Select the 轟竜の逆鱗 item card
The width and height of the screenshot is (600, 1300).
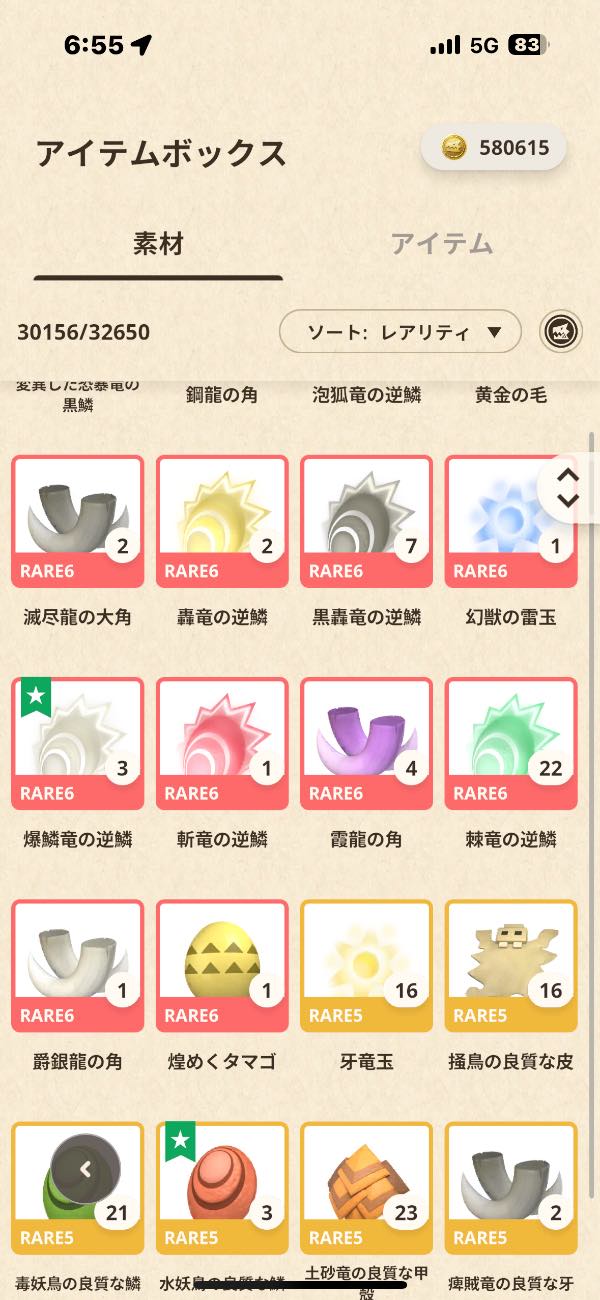[x=222, y=521]
